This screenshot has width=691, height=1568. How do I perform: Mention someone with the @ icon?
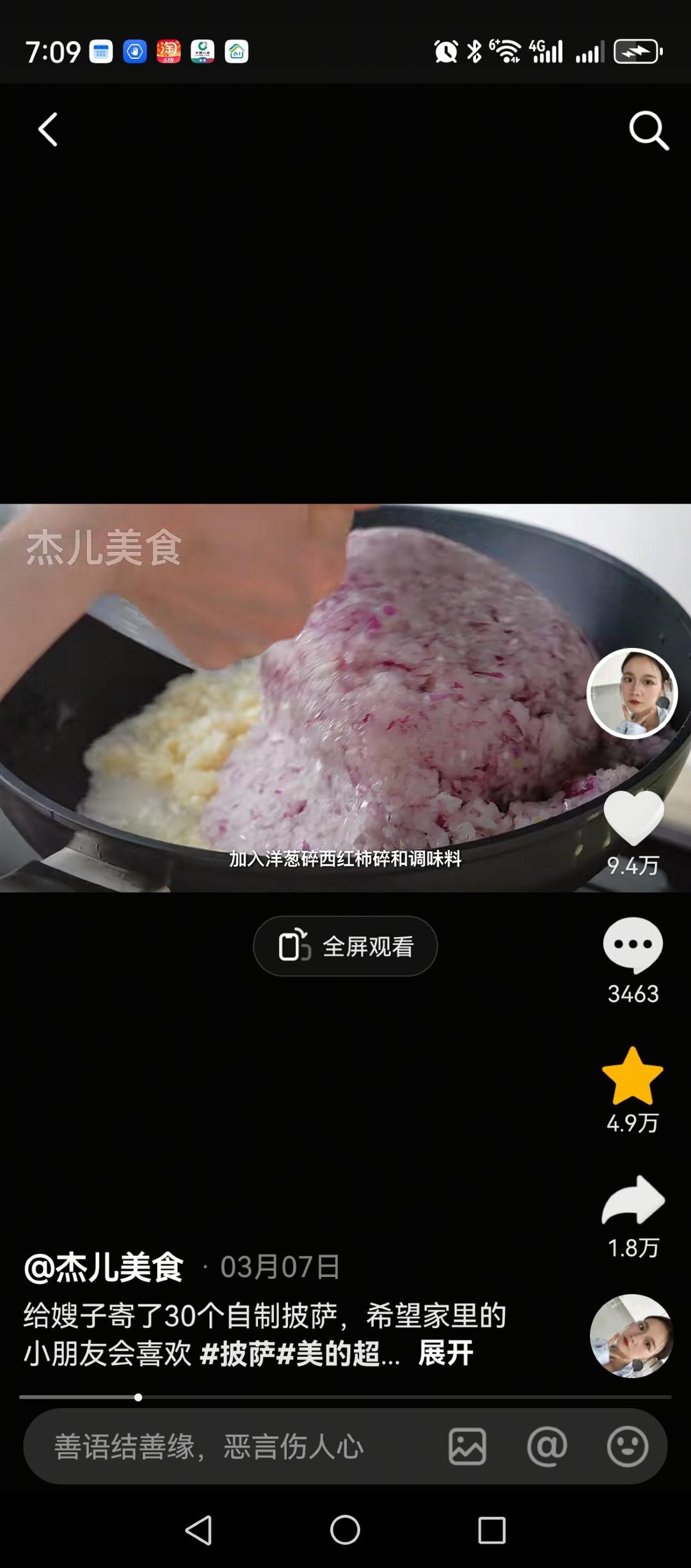547,1447
